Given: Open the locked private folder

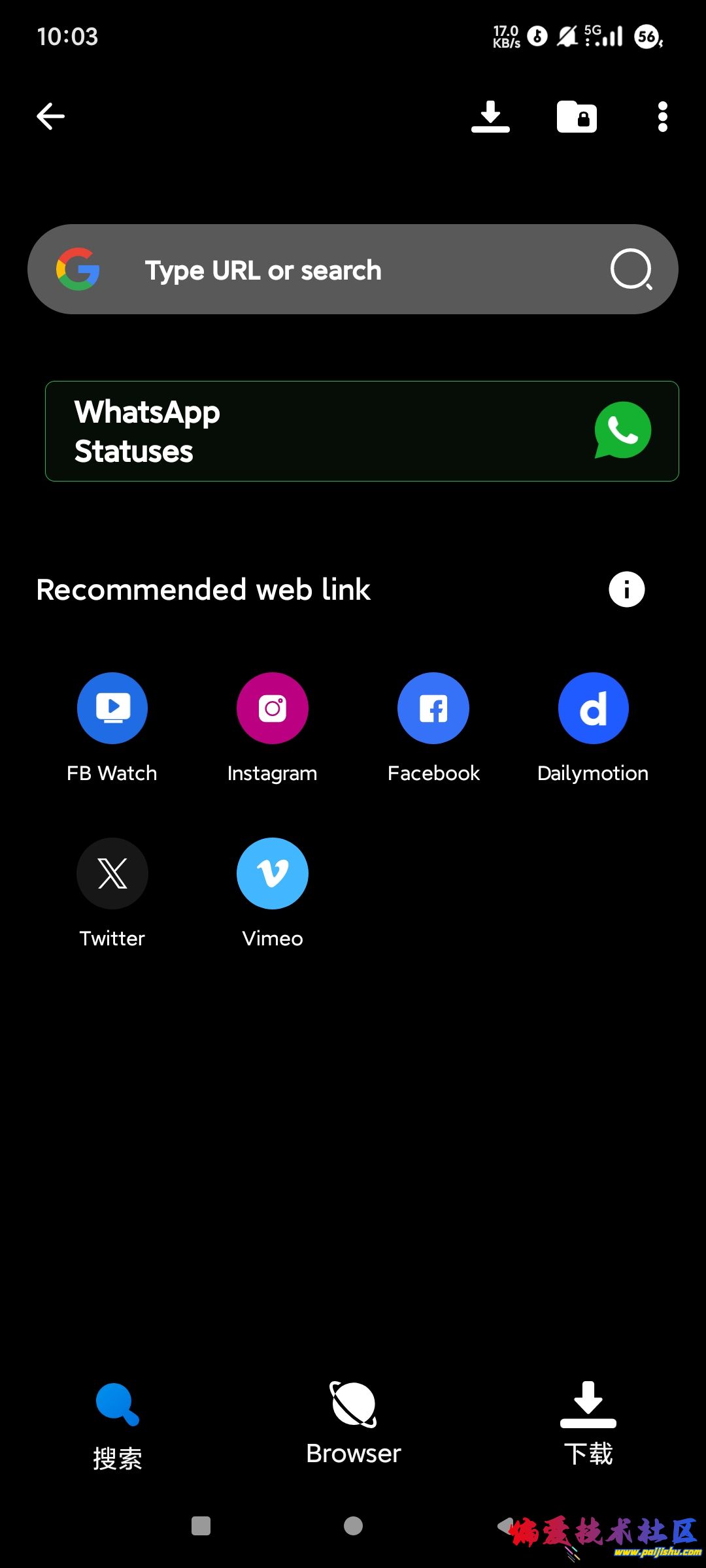Looking at the screenshot, I should 577,117.
